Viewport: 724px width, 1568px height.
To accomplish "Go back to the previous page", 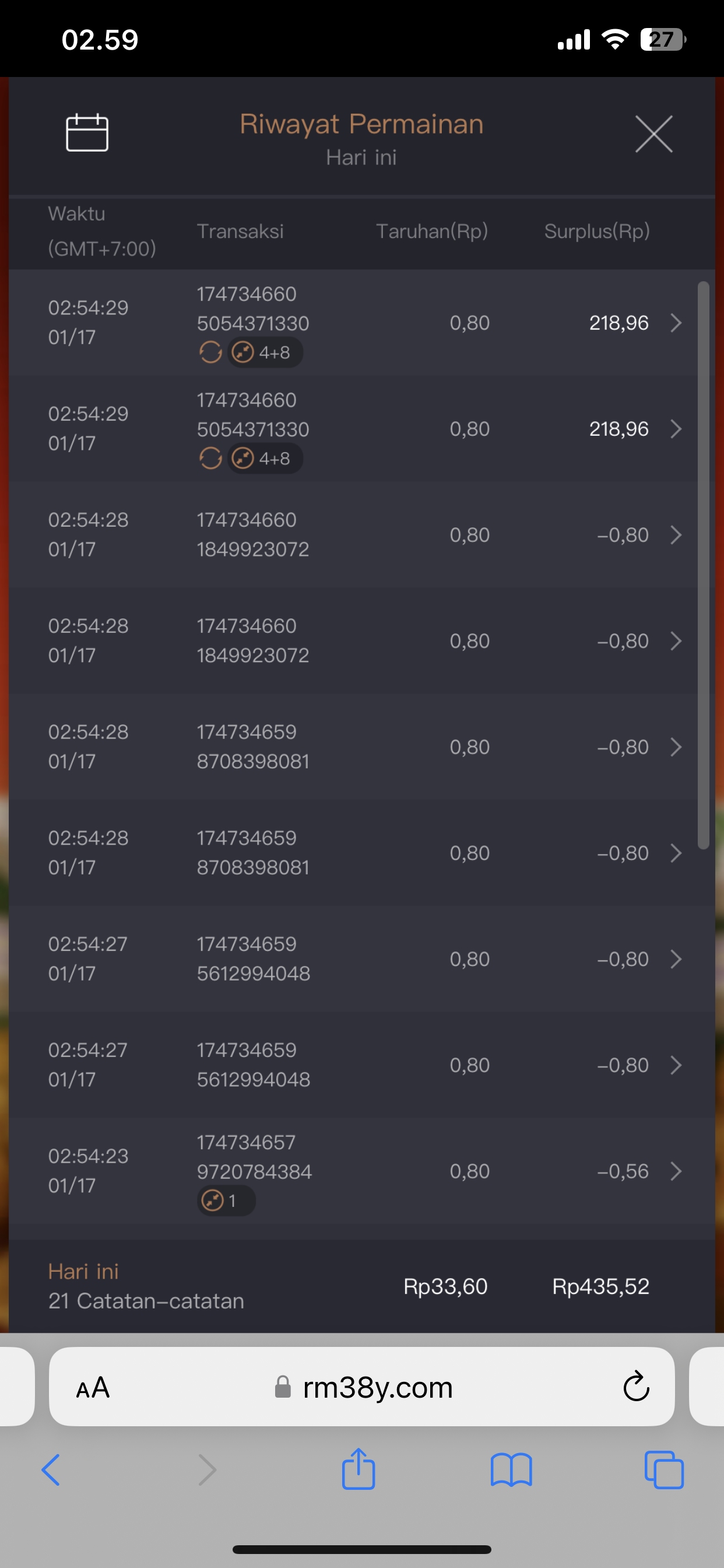I will 51,1470.
